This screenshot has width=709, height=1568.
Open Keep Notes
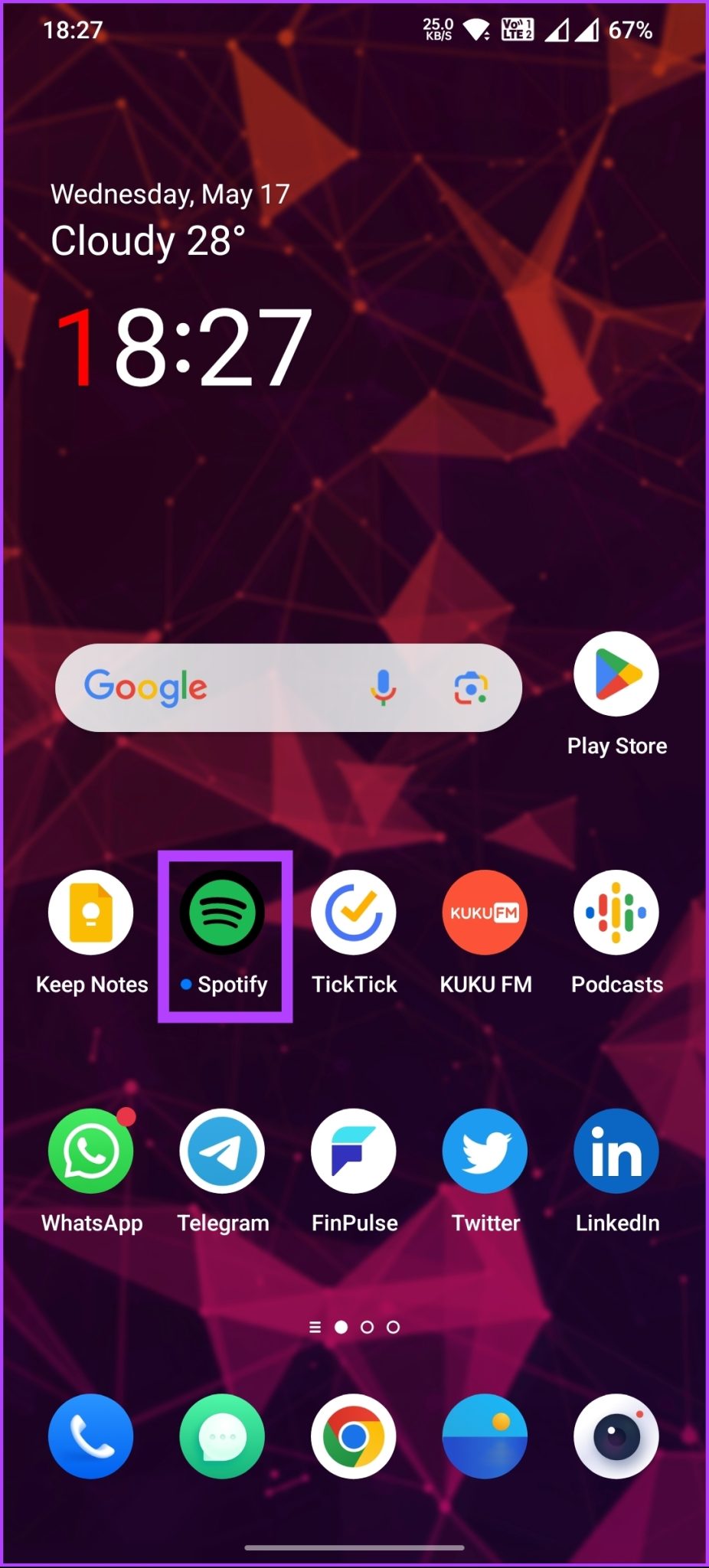point(91,913)
